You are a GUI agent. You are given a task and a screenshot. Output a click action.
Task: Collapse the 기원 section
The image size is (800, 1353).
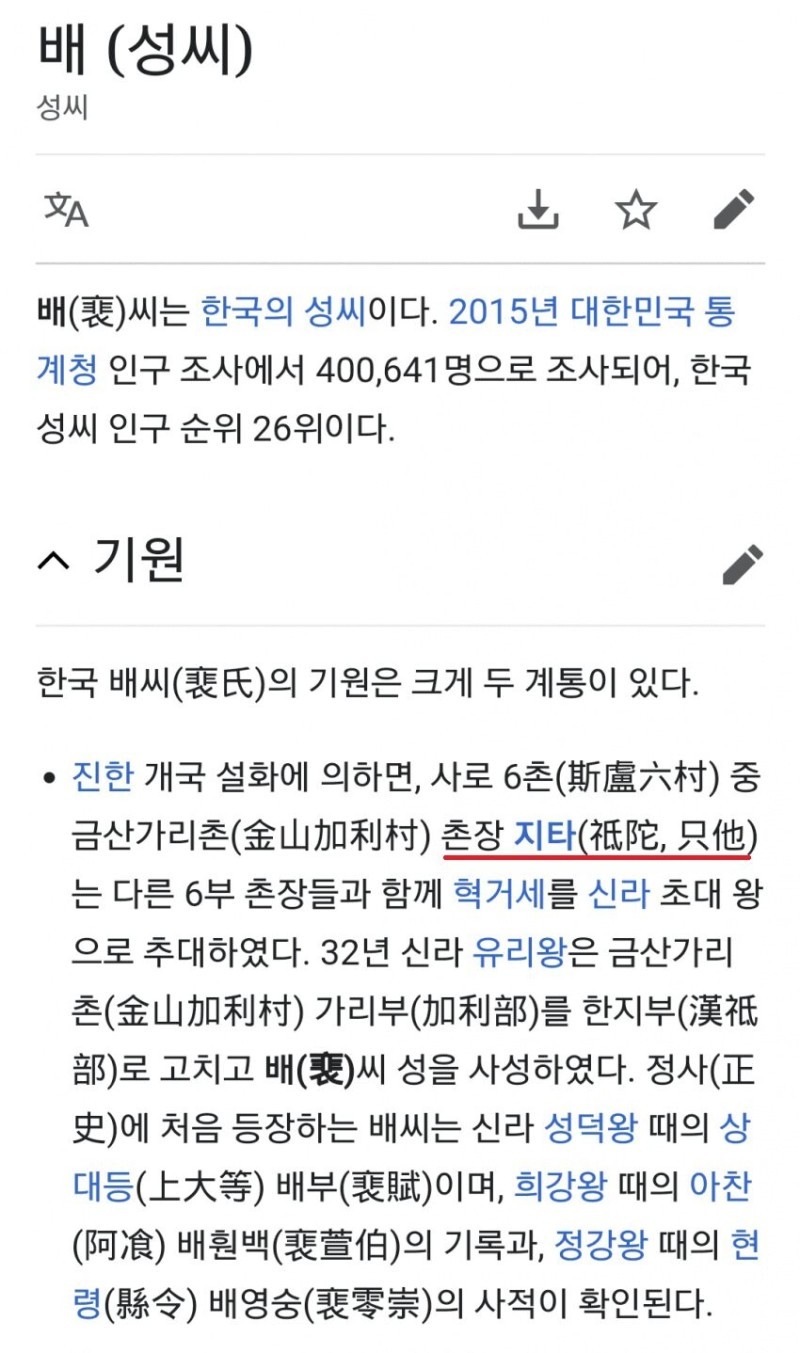(55, 563)
